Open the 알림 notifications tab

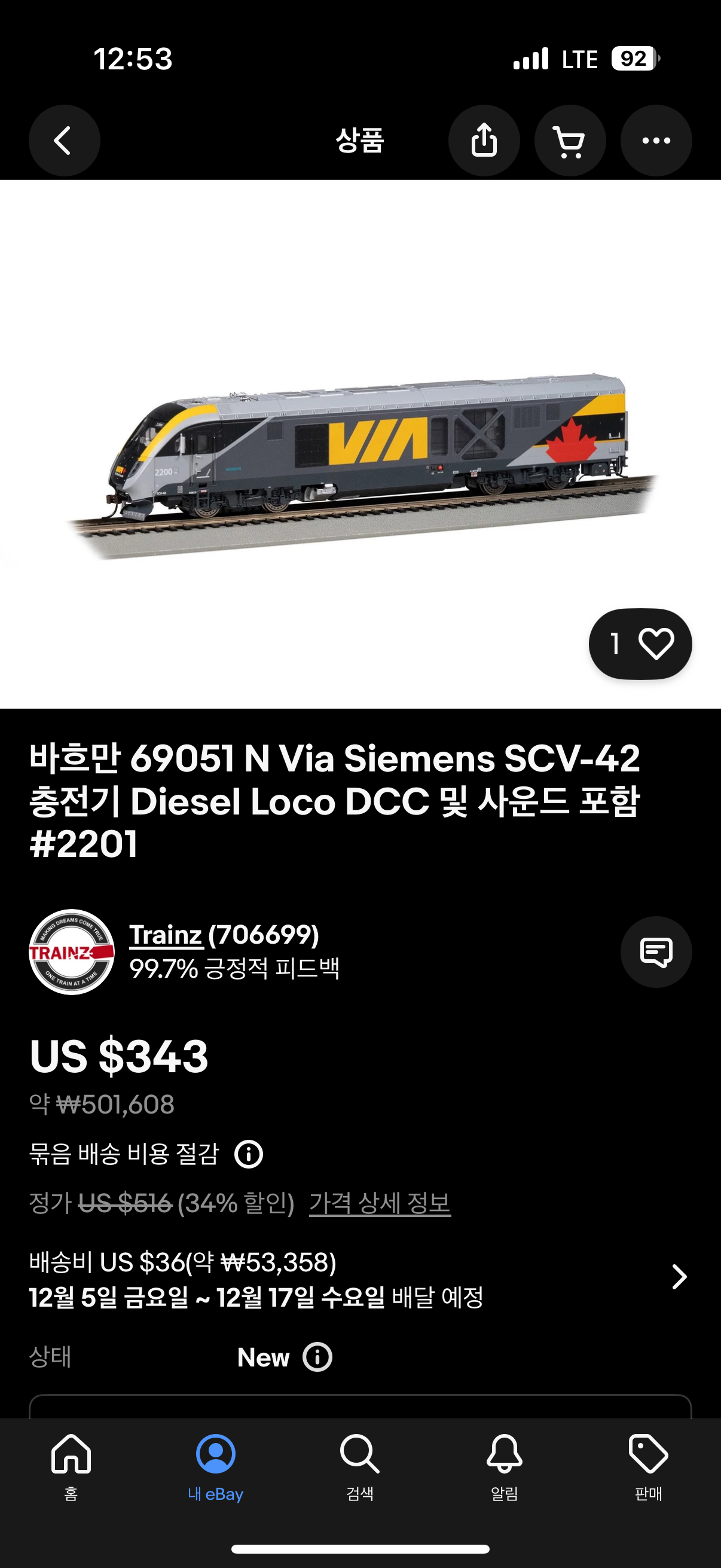504,1467
